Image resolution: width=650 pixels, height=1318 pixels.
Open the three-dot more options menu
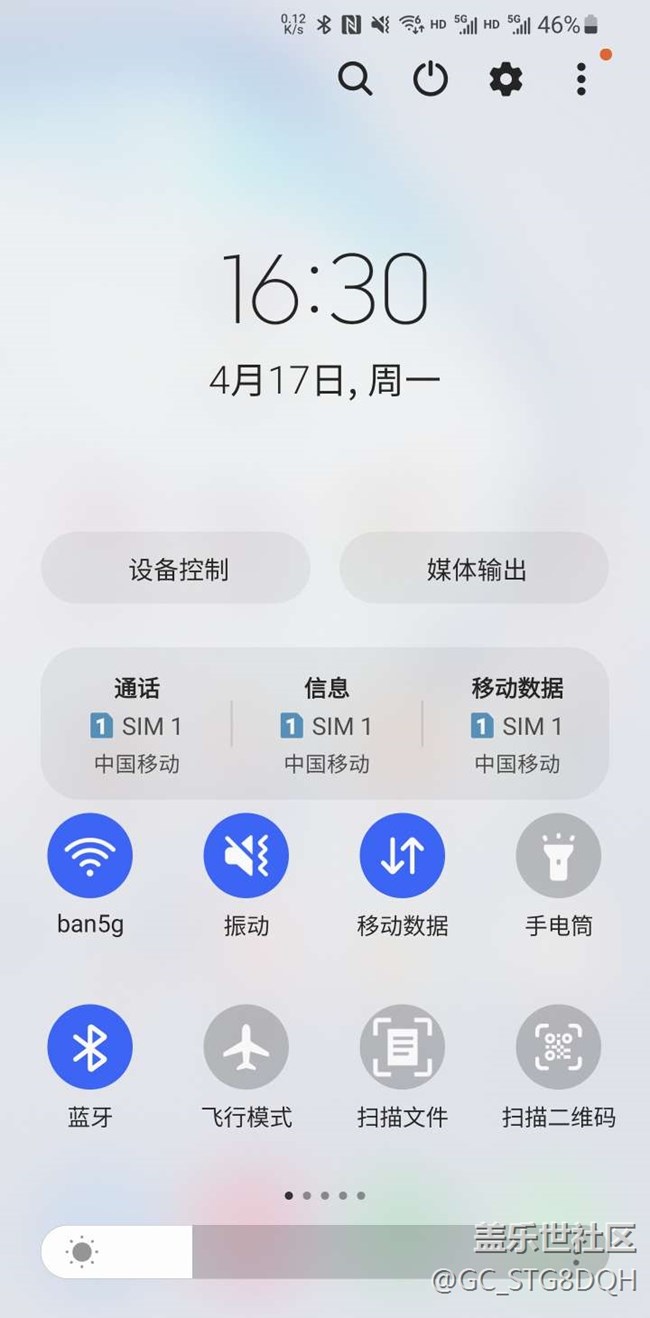coord(581,79)
